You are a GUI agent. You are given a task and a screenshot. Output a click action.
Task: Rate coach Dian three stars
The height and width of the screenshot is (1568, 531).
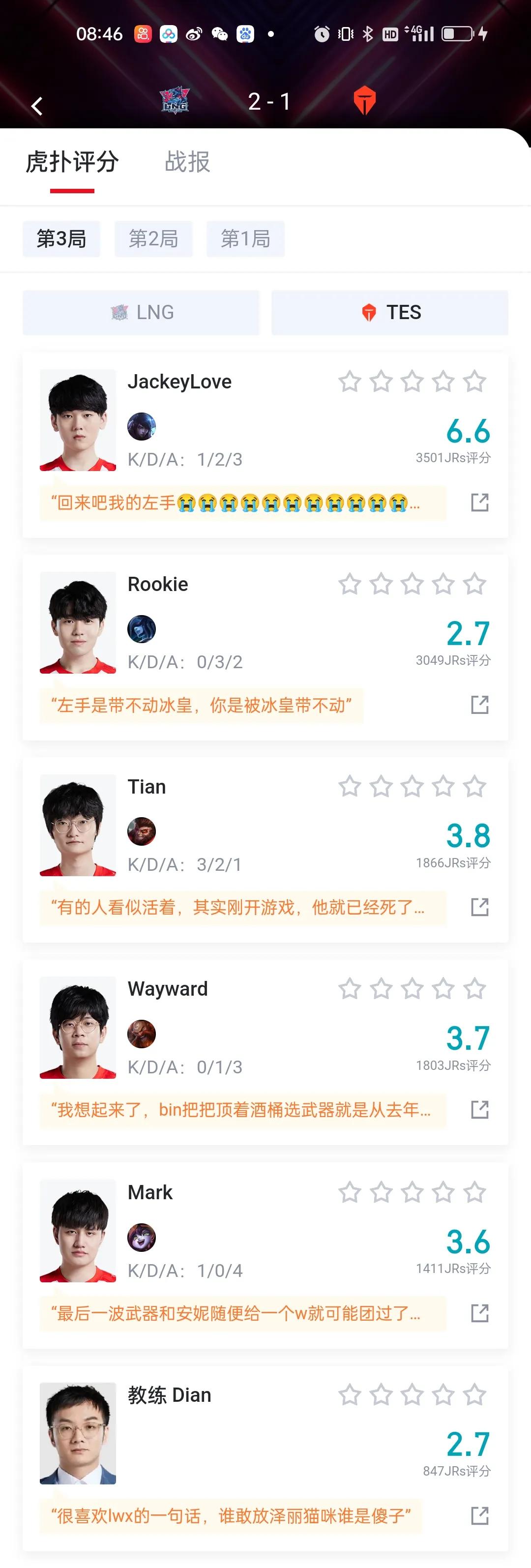[x=412, y=1394]
